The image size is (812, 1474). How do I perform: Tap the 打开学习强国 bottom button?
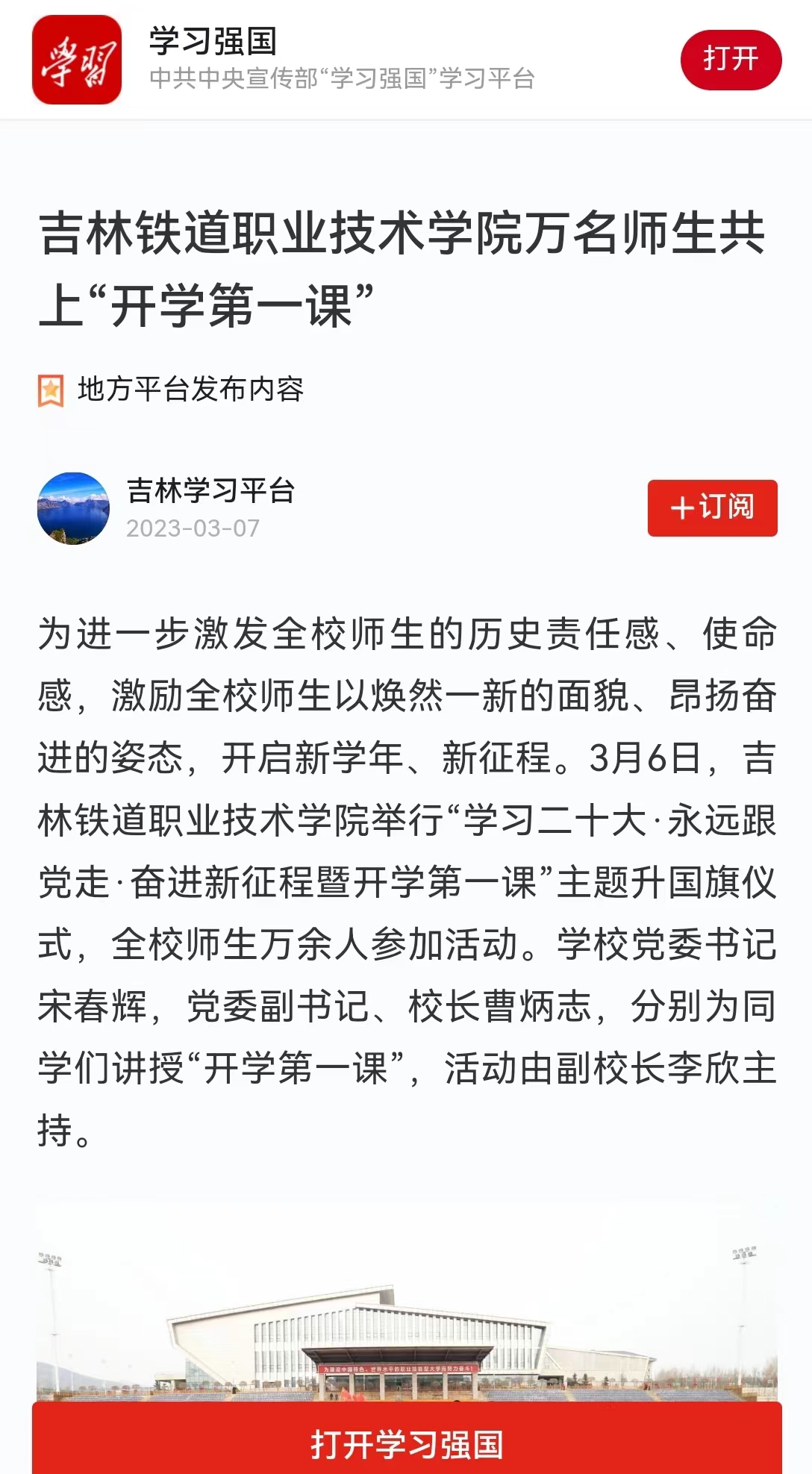pos(407,1443)
